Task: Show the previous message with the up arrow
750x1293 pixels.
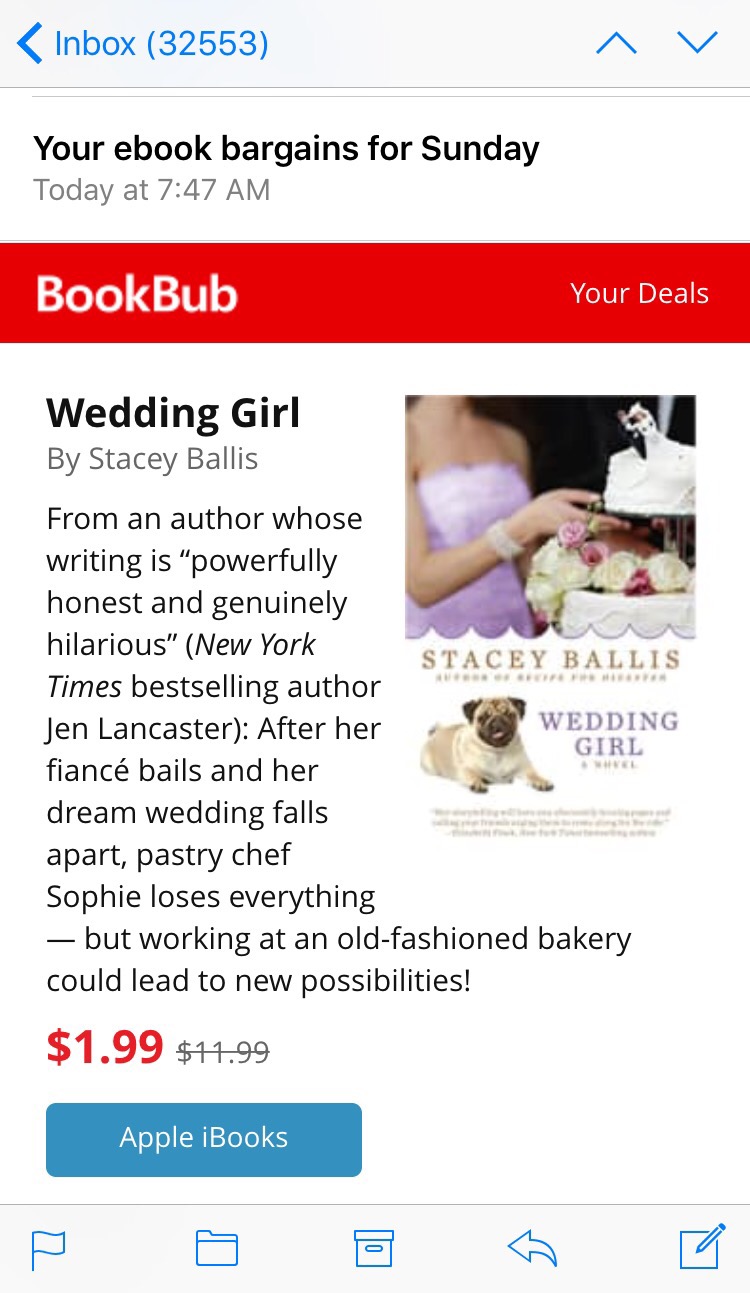Action: (x=616, y=43)
